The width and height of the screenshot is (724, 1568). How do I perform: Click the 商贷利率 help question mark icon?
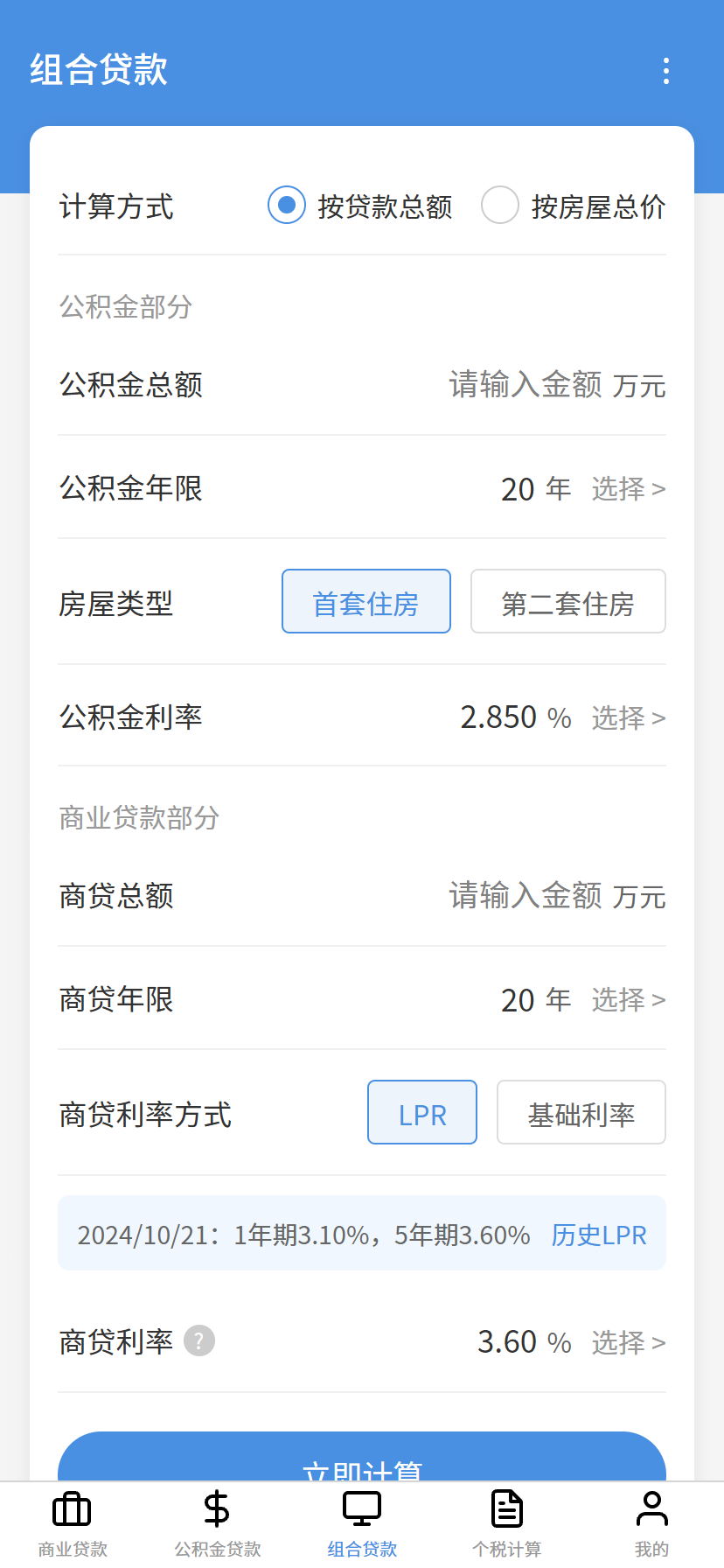pos(198,1340)
